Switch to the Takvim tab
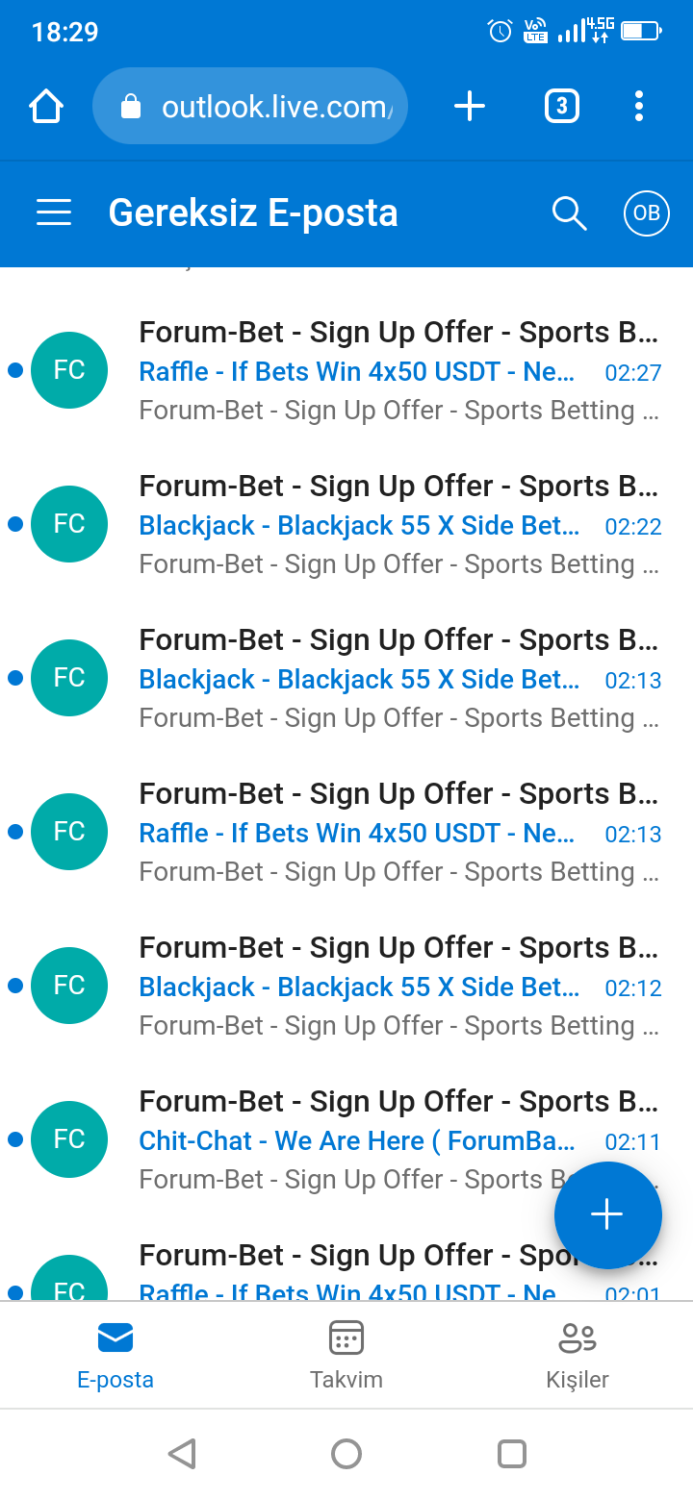Screen dimensions: 693x1500 (346, 1355)
